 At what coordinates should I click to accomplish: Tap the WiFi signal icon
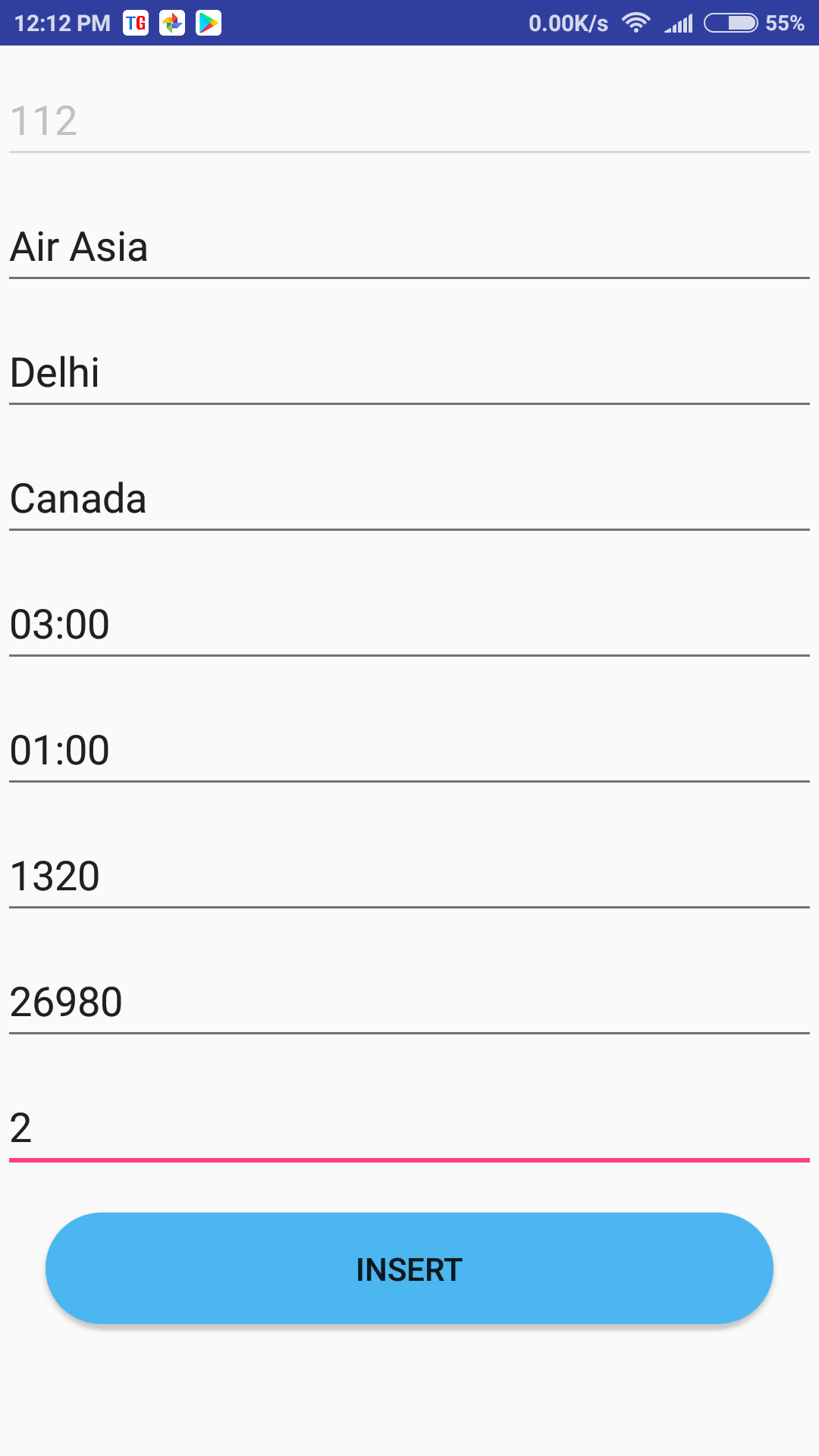coord(635,23)
